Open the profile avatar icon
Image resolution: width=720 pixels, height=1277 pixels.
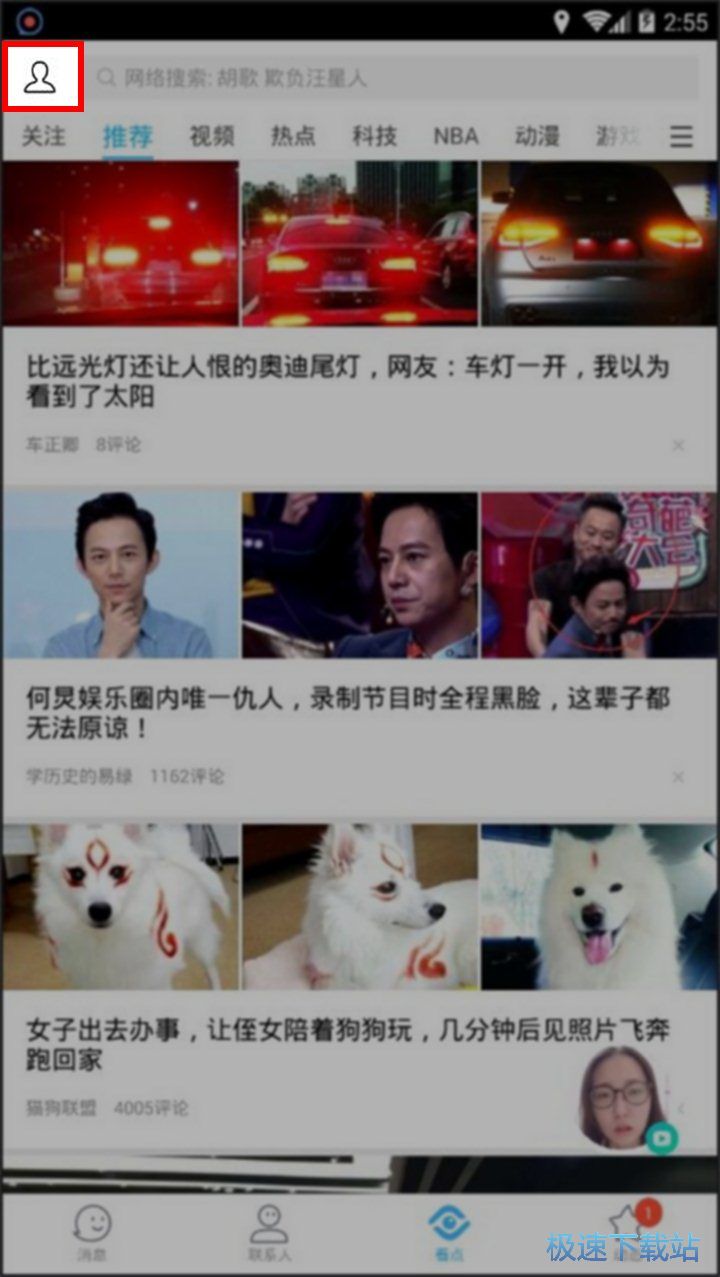click(41, 77)
